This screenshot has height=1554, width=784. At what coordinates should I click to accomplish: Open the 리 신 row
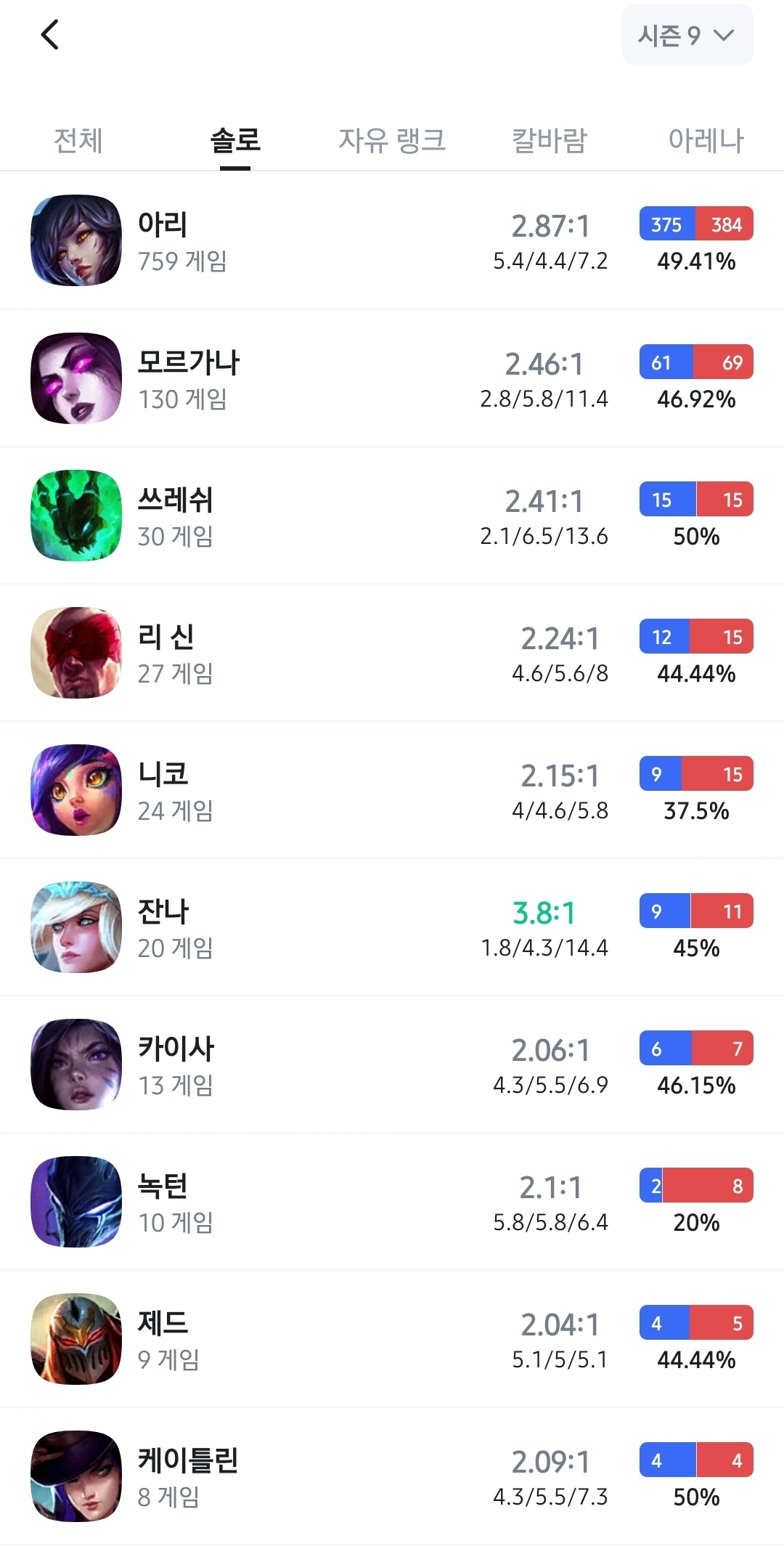392,653
